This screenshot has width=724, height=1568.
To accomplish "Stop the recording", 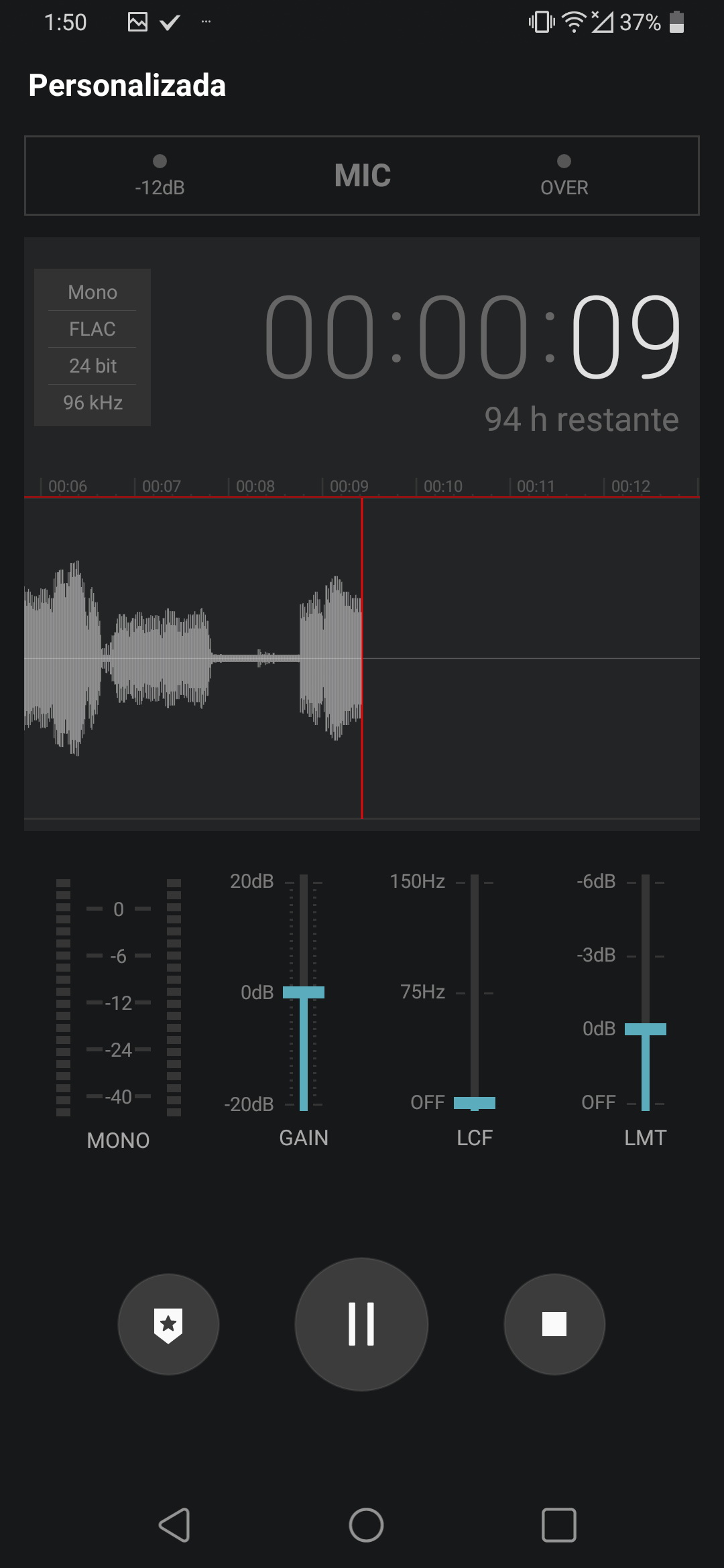I will 554,1324.
